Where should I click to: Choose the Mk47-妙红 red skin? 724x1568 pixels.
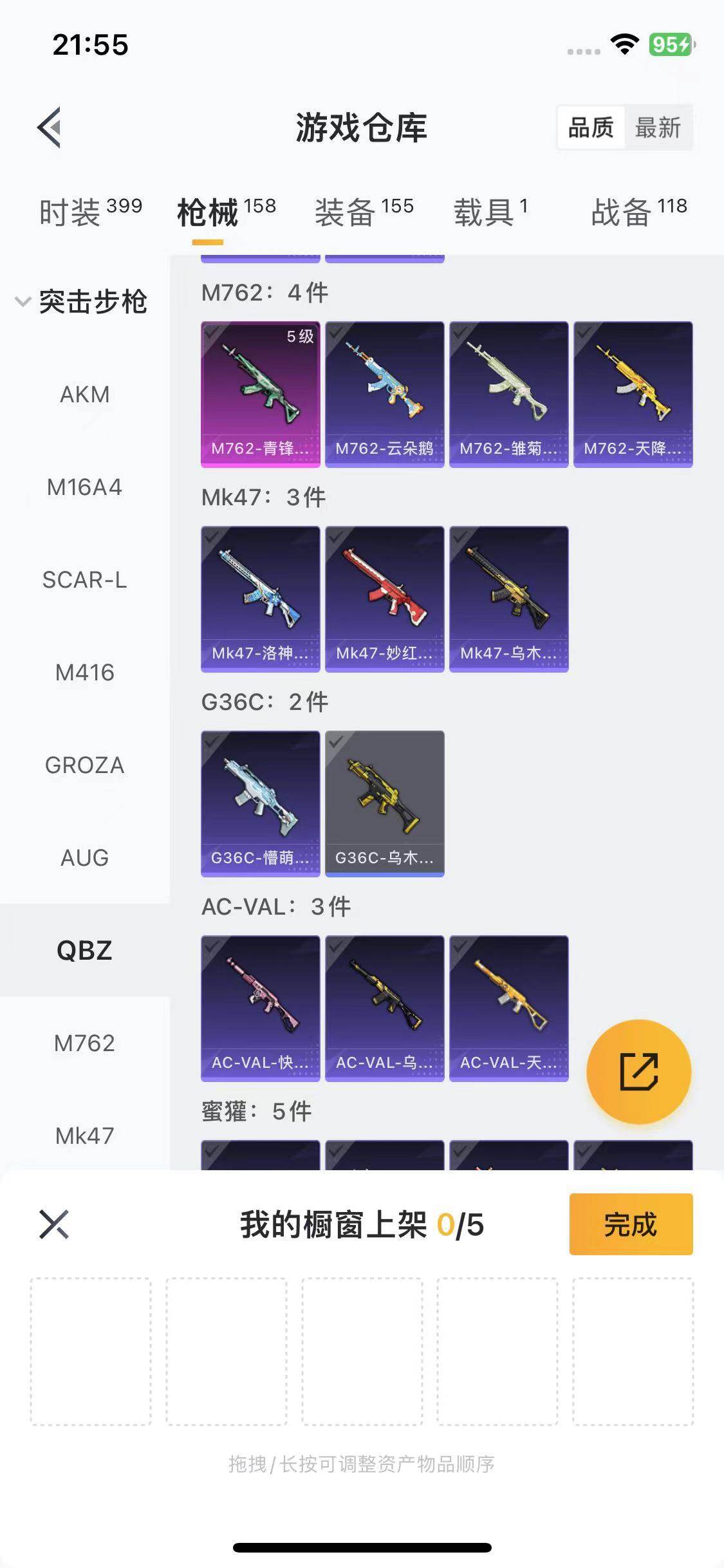(x=384, y=599)
